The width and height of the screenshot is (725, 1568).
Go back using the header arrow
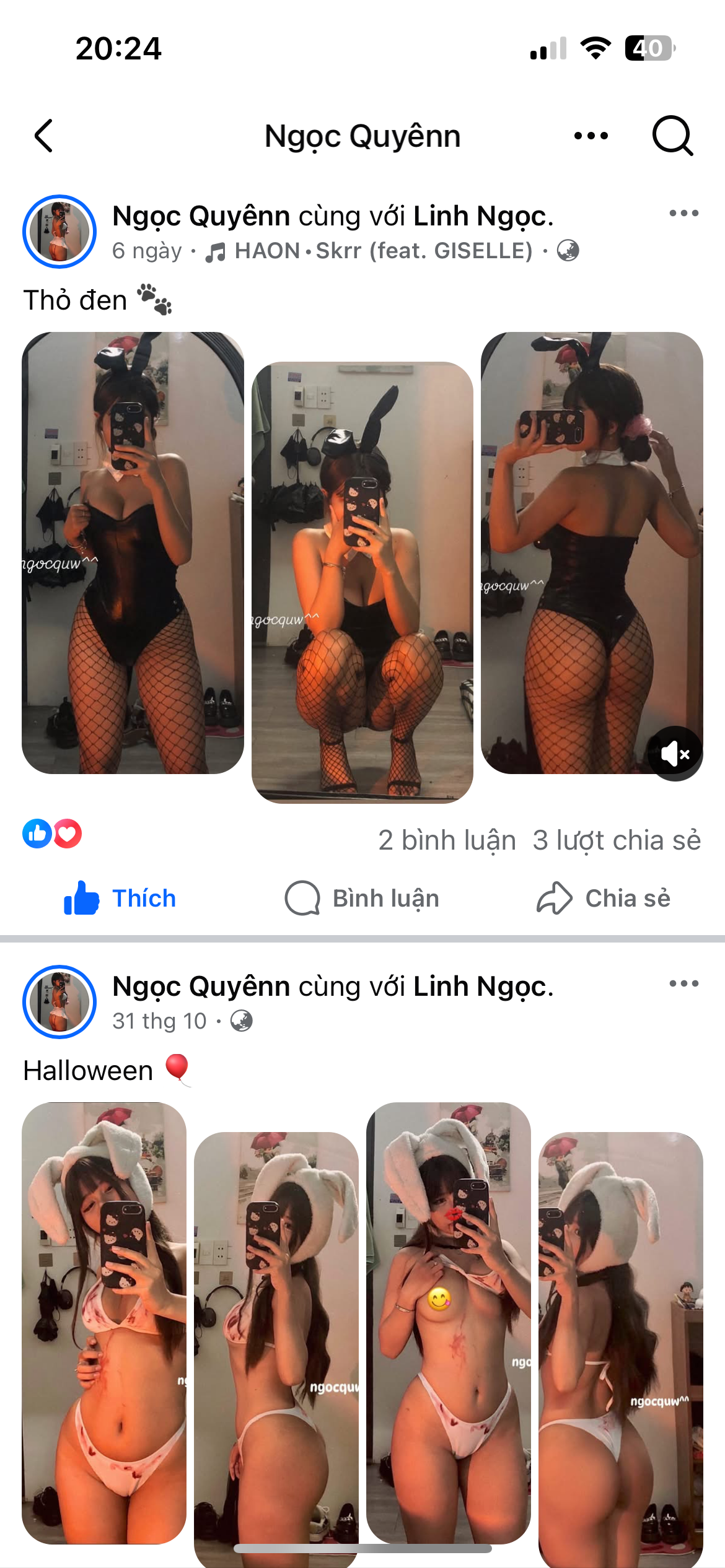point(43,136)
